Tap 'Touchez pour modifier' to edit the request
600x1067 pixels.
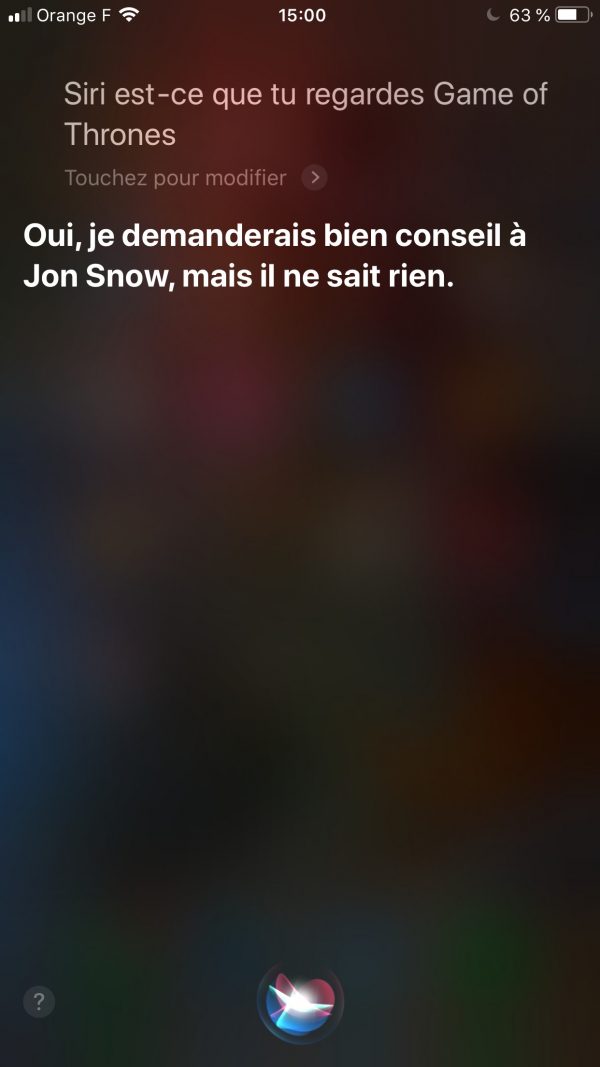click(x=176, y=178)
